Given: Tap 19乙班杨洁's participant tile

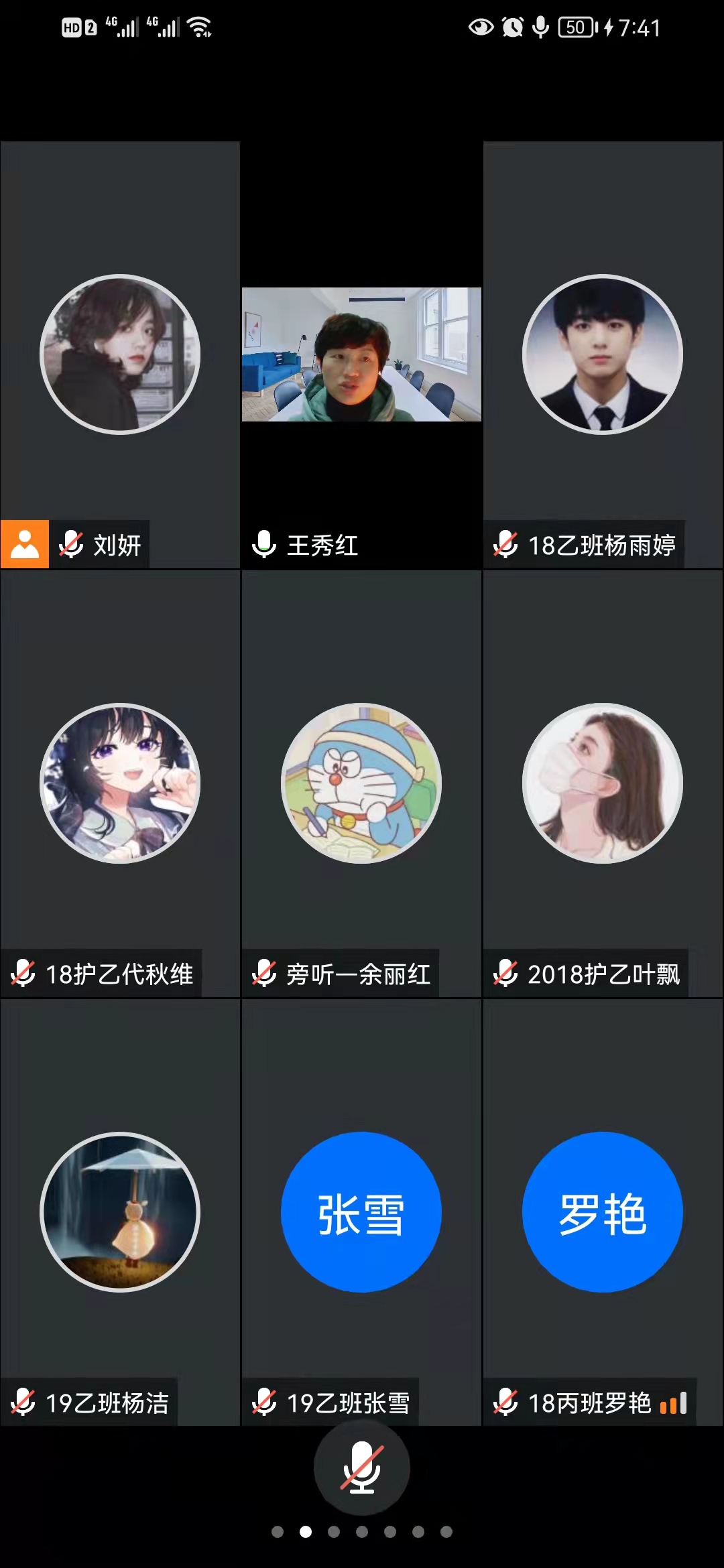Looking at the screenshot, I should click(120, 1212).
